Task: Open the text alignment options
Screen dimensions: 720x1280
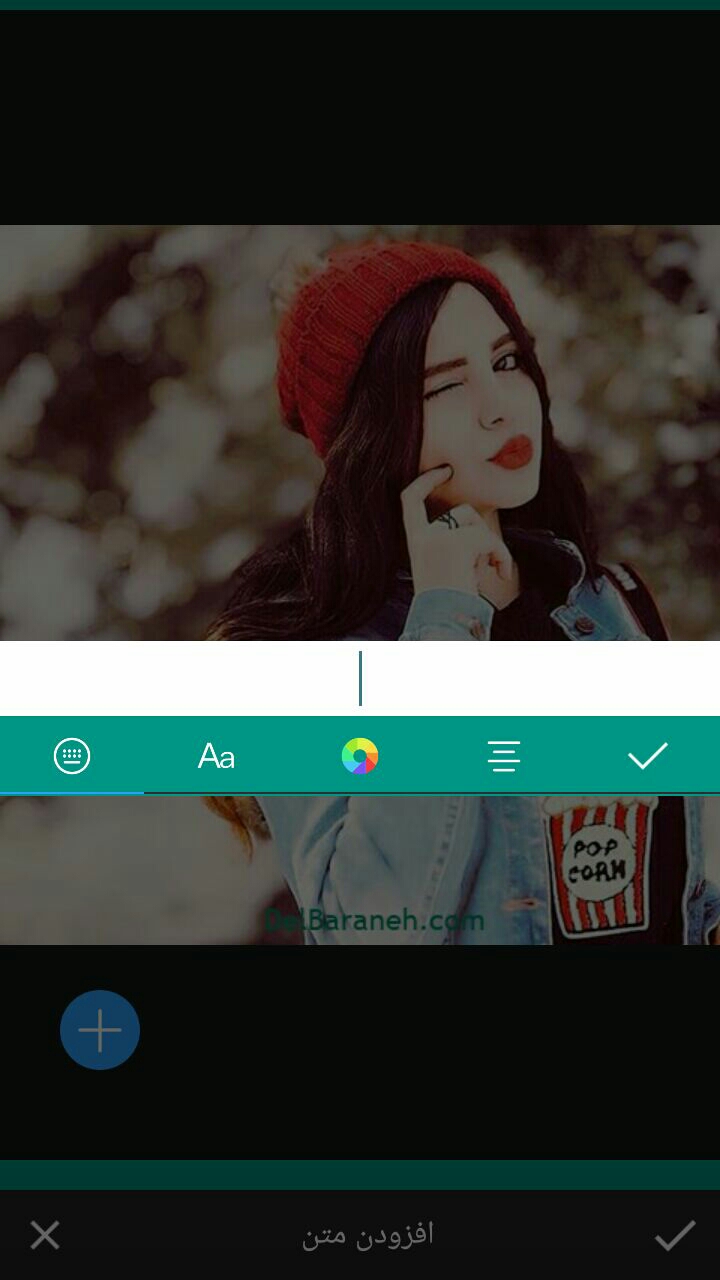Action: click(x=504, y=756)
